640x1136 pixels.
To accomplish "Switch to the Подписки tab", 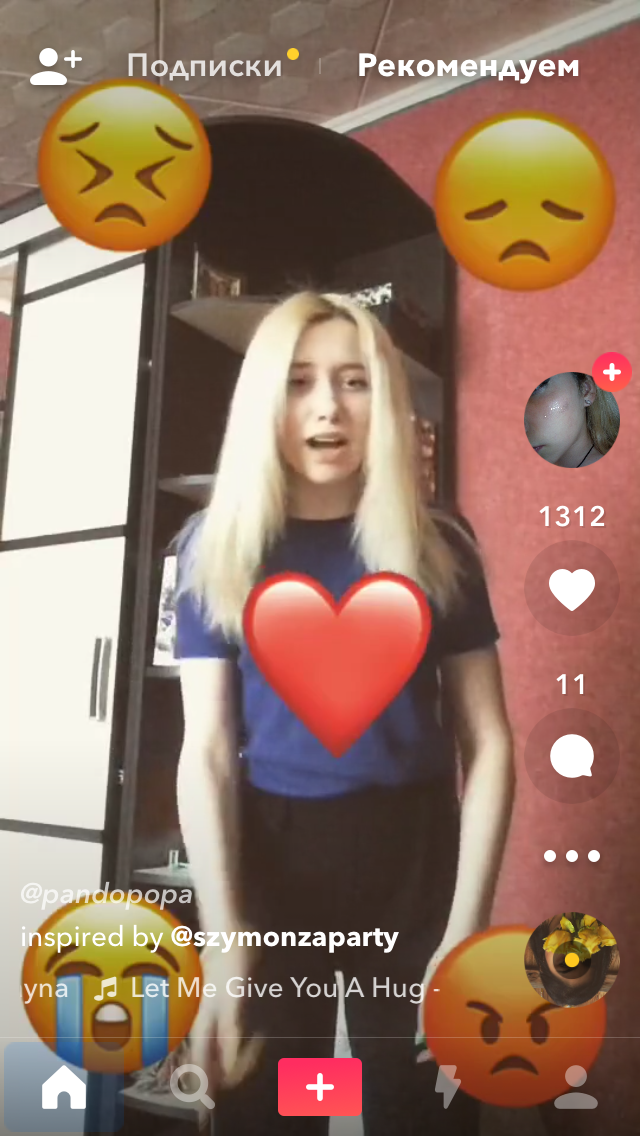I will [204, 67].
